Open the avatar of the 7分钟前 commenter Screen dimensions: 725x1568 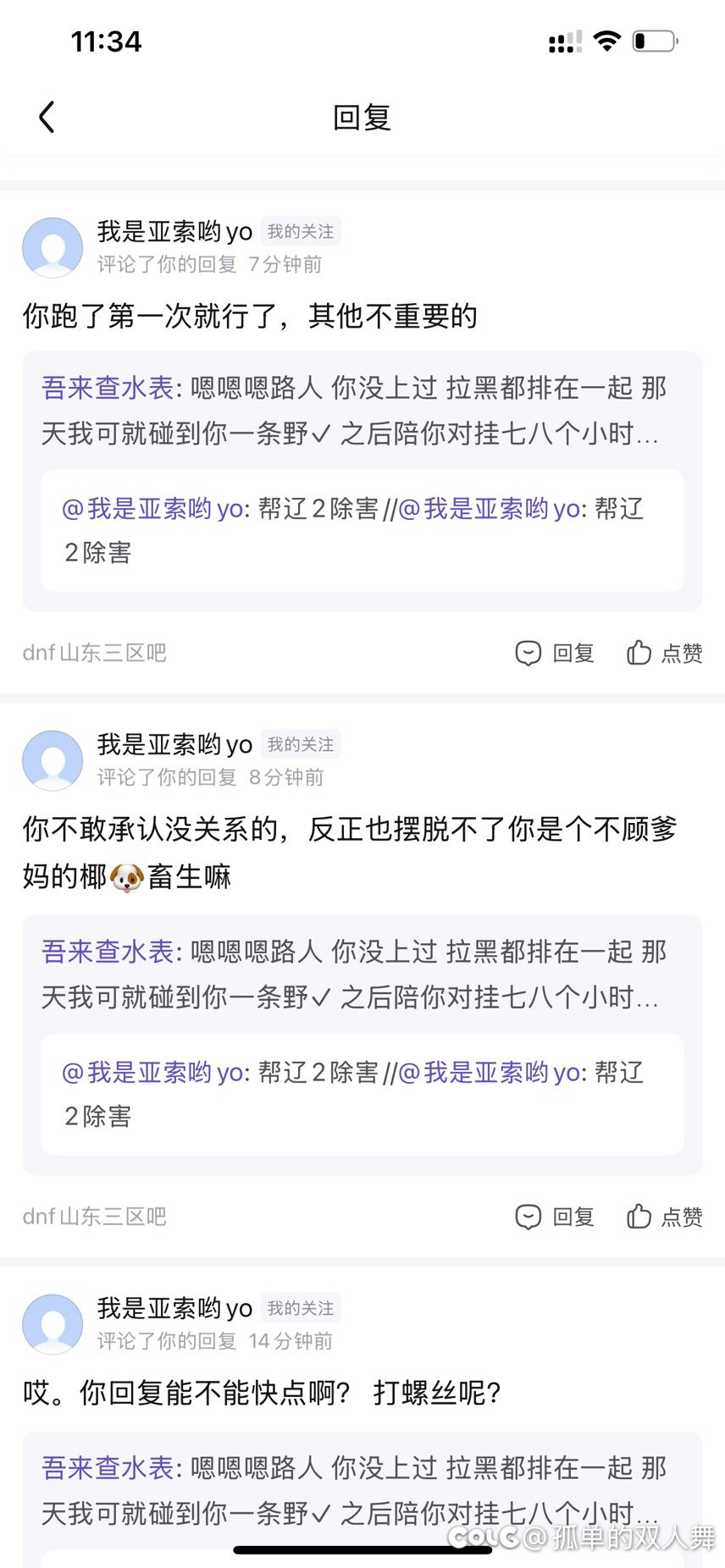coord(53,247)
